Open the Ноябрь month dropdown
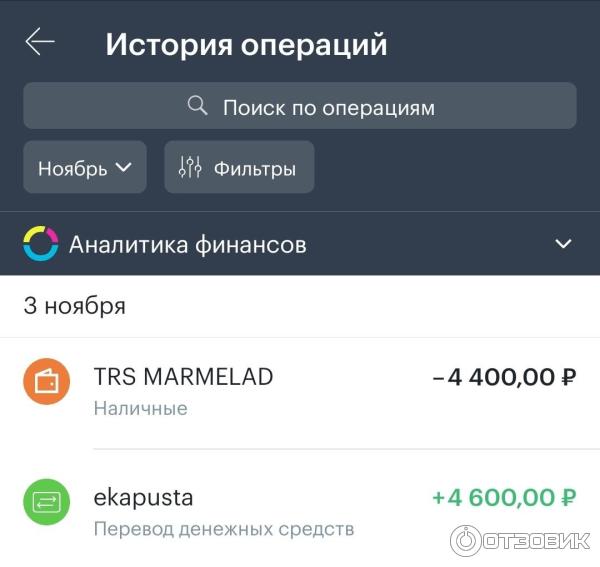Viewport: 600px width, 567px height. pyautogui.click(x=85, y=168)
